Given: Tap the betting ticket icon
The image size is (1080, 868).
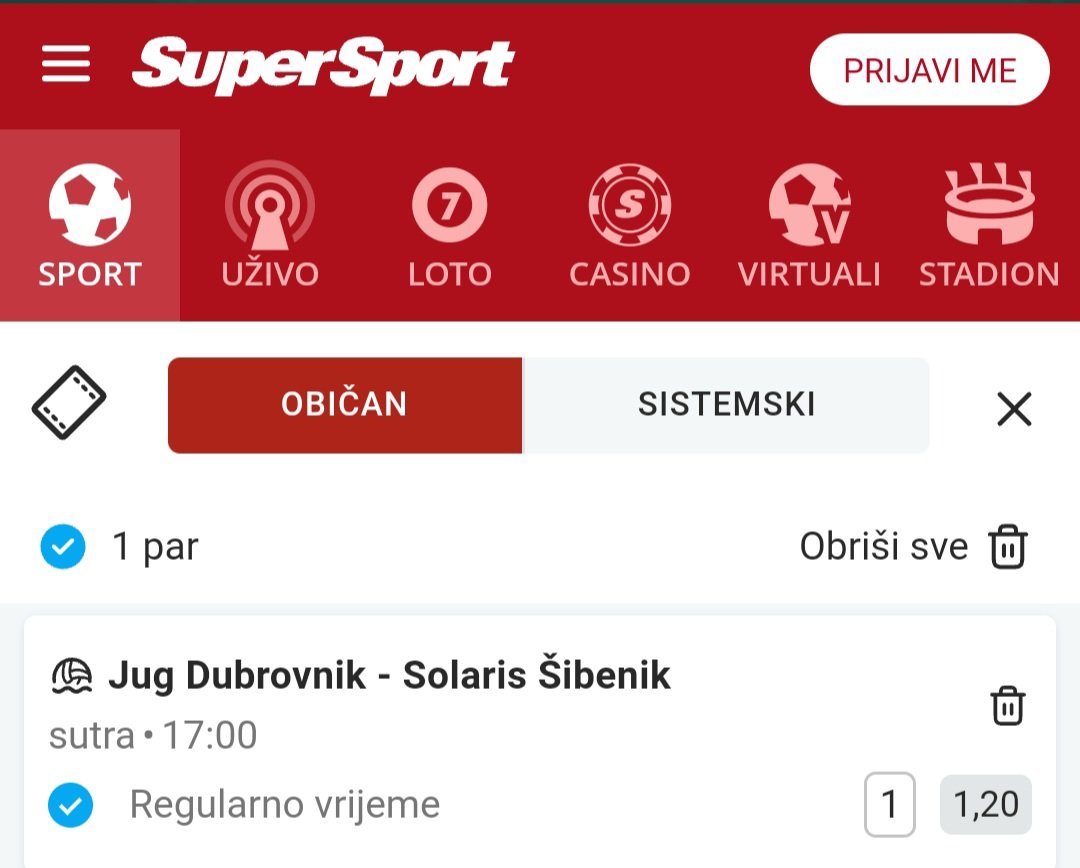Looking at the screenshot, I should 69,404.
